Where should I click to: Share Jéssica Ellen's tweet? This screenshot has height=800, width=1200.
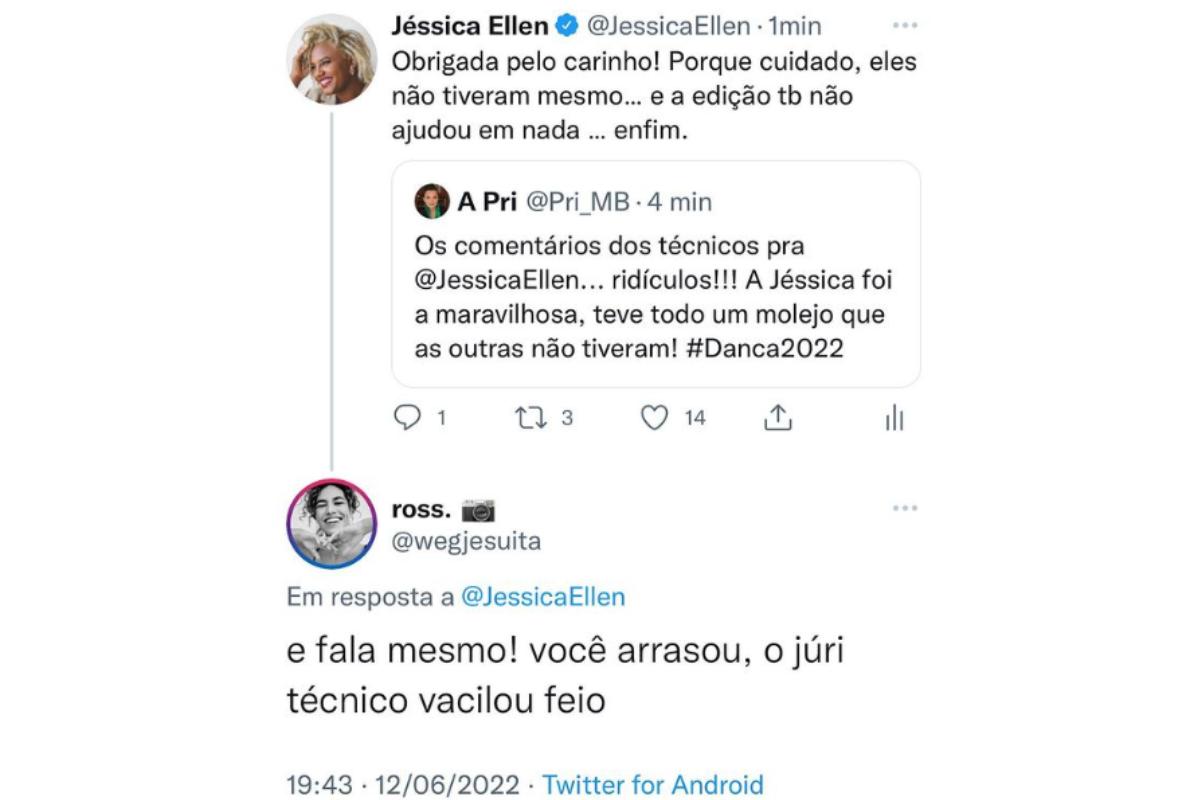coord(778,418)
